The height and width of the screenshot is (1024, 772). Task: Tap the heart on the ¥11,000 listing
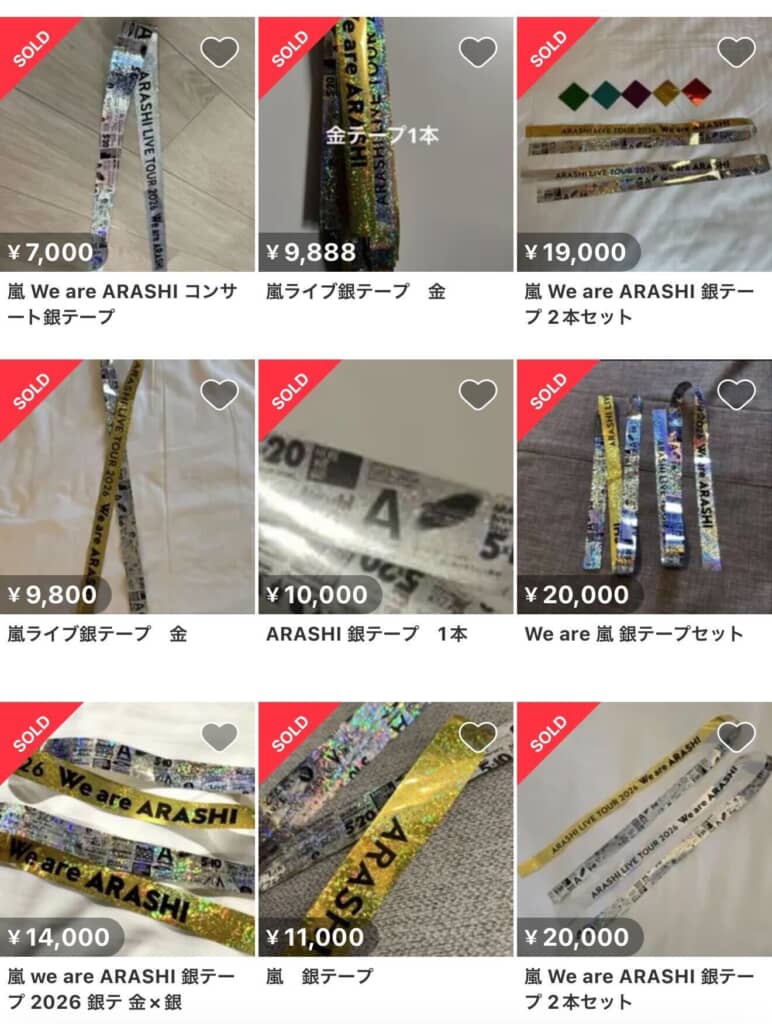(477, 737)
